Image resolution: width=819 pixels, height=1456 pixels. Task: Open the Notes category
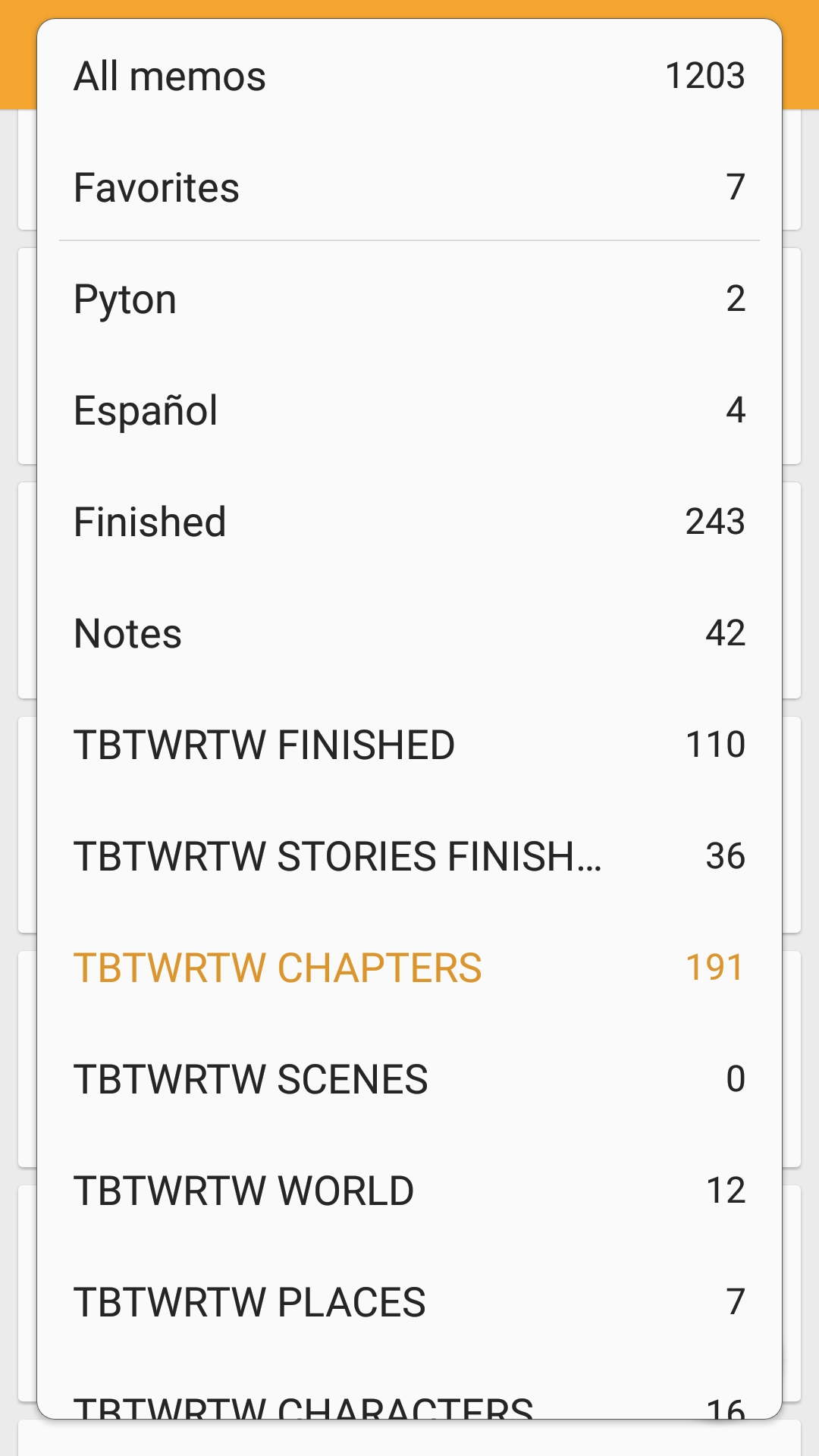pyautogui.click(x=409, y=633)
